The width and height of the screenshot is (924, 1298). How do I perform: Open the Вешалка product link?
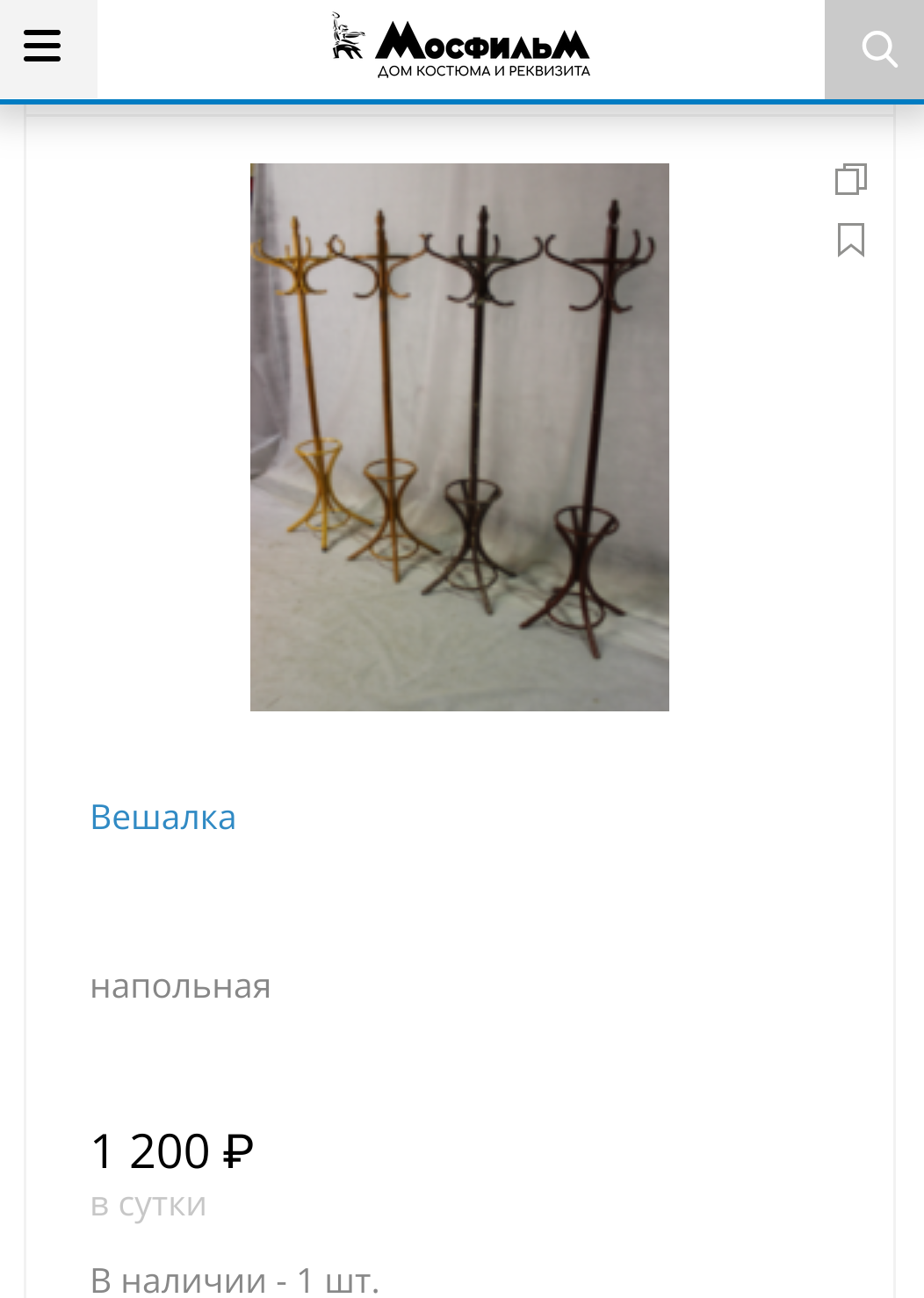163,817
